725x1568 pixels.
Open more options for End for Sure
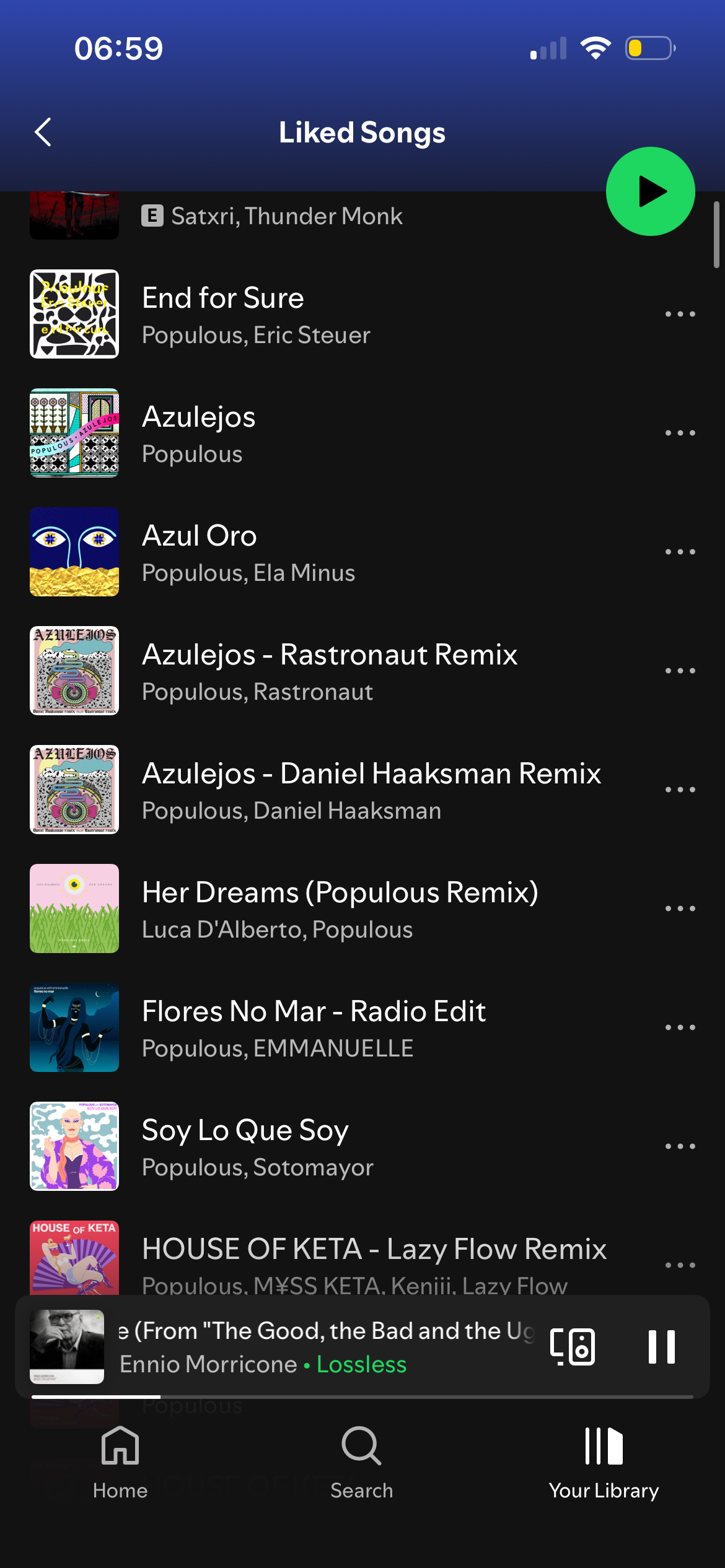coord(680,315)
